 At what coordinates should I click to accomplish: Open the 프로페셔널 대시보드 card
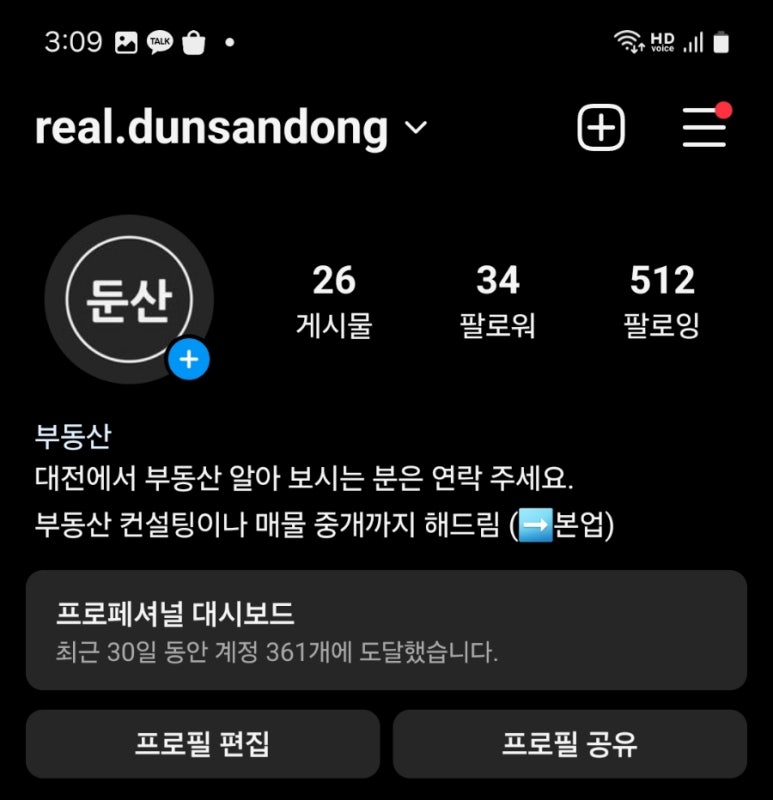point(386,631)
